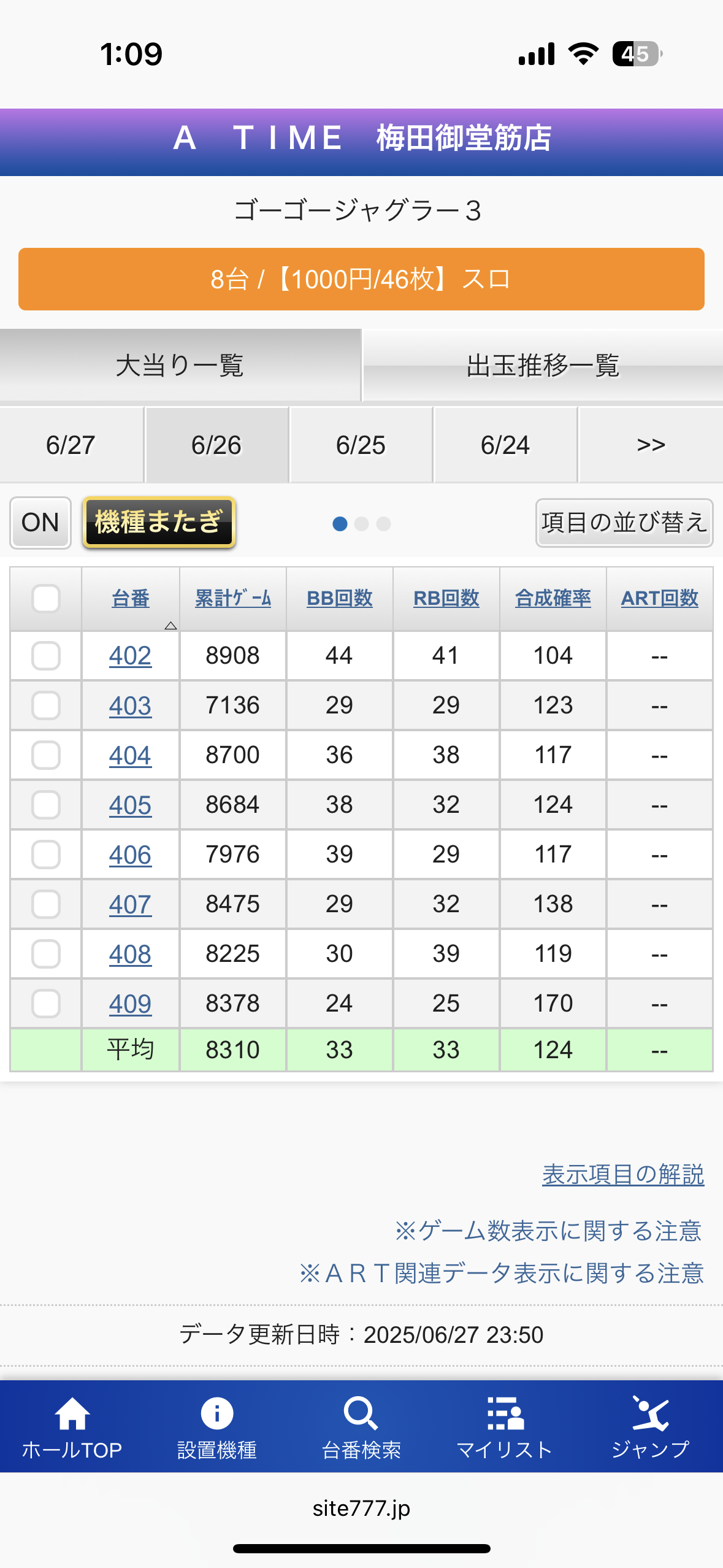This screenshot has height=1568, width=723.
Task: Open machine number 407 details
Action: [x=130, y=904]
